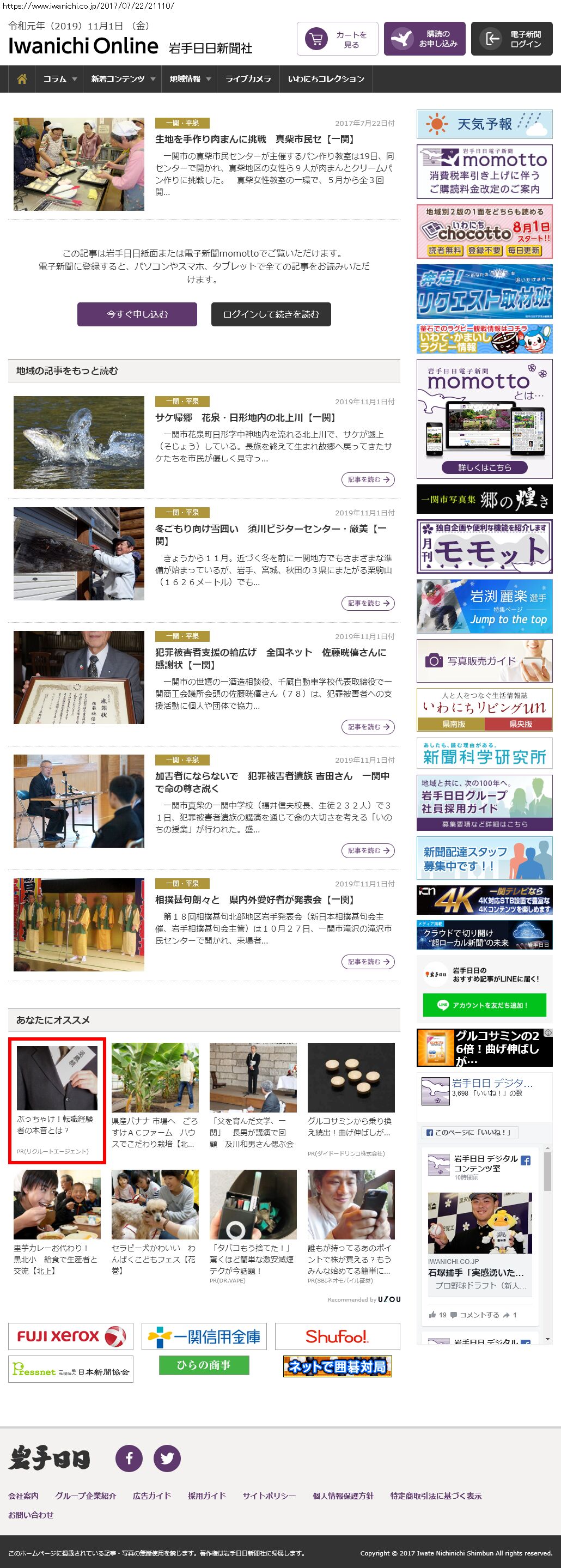
Task: Open the Facebook icon in footer
Action: (x=129, y=1458)
